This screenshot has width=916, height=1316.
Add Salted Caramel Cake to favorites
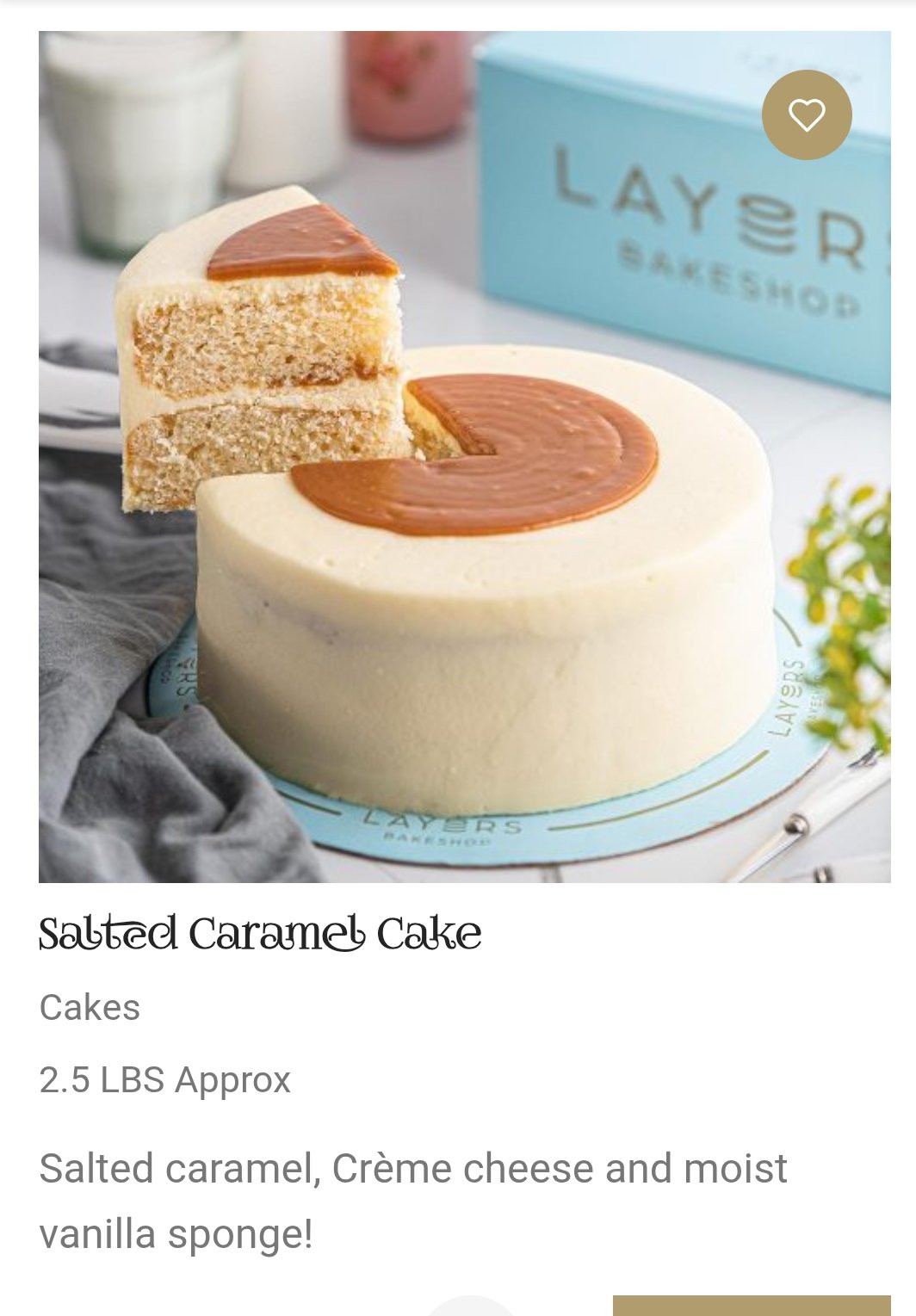807,114
